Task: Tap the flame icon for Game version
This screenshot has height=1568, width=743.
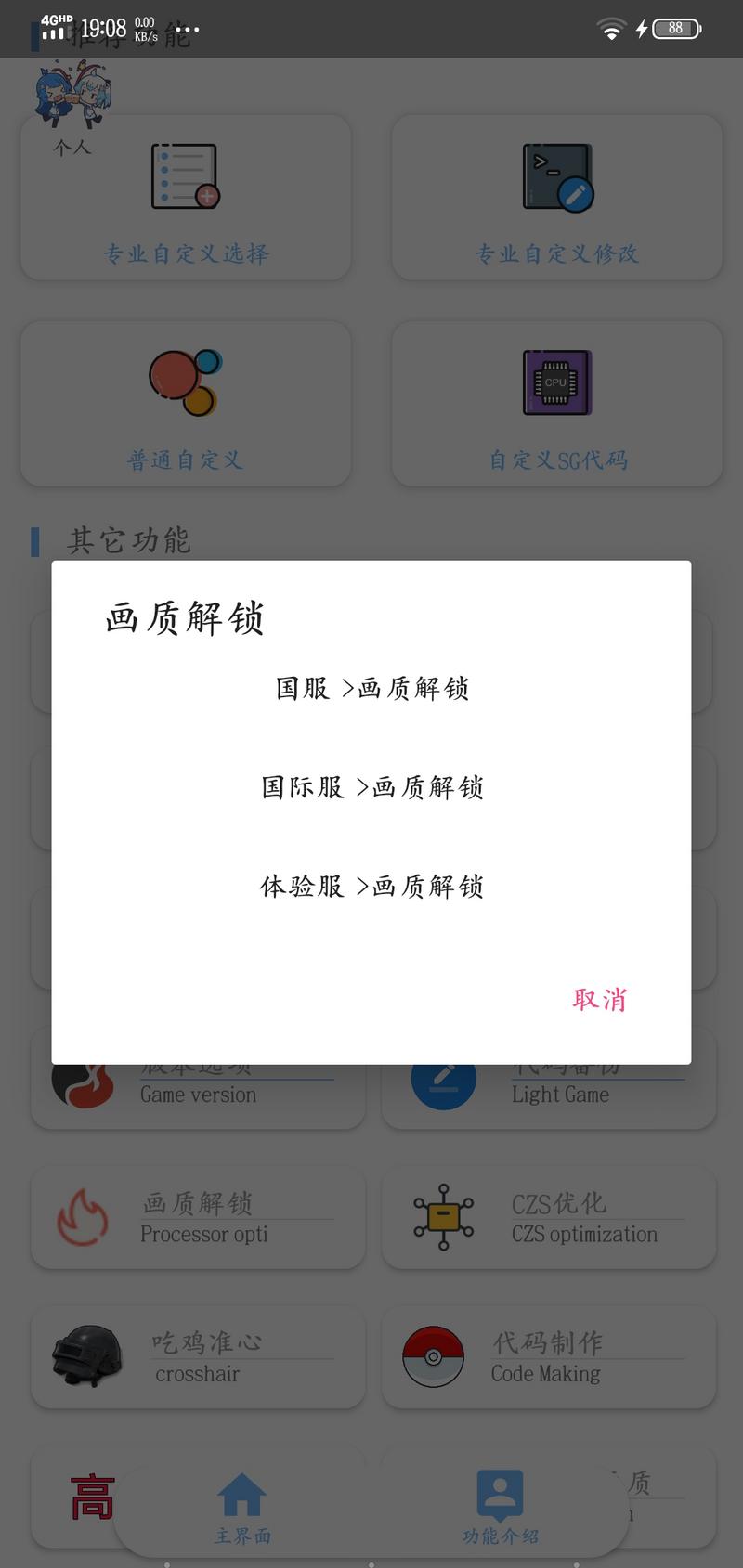Action: (82, 1079)
